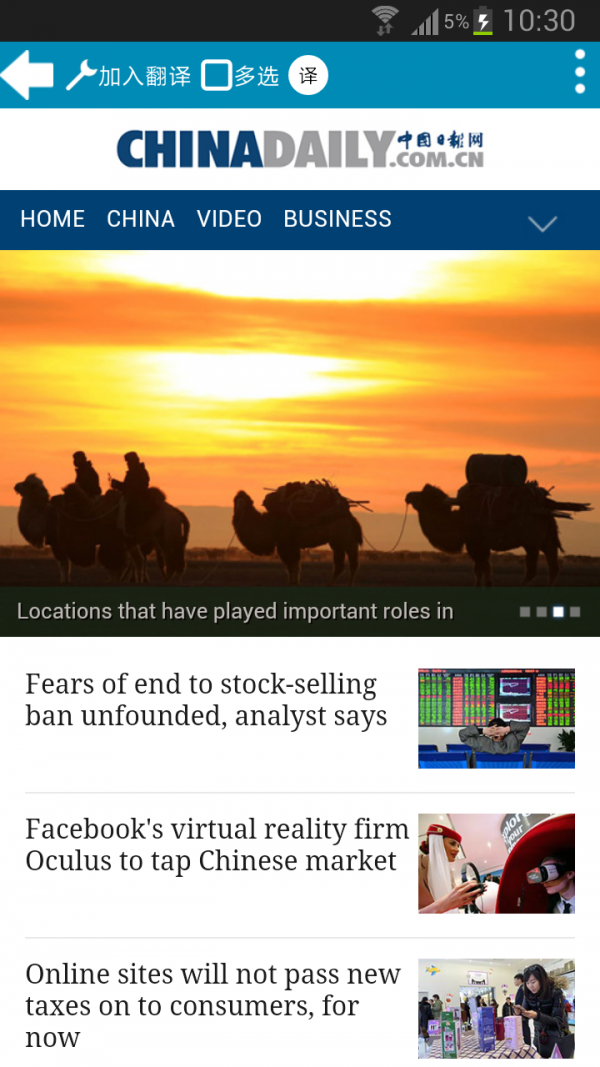Open the Oculus Chinese market article
The image size is (600, 1067).
pyautogui.click(x=216, y=845)
